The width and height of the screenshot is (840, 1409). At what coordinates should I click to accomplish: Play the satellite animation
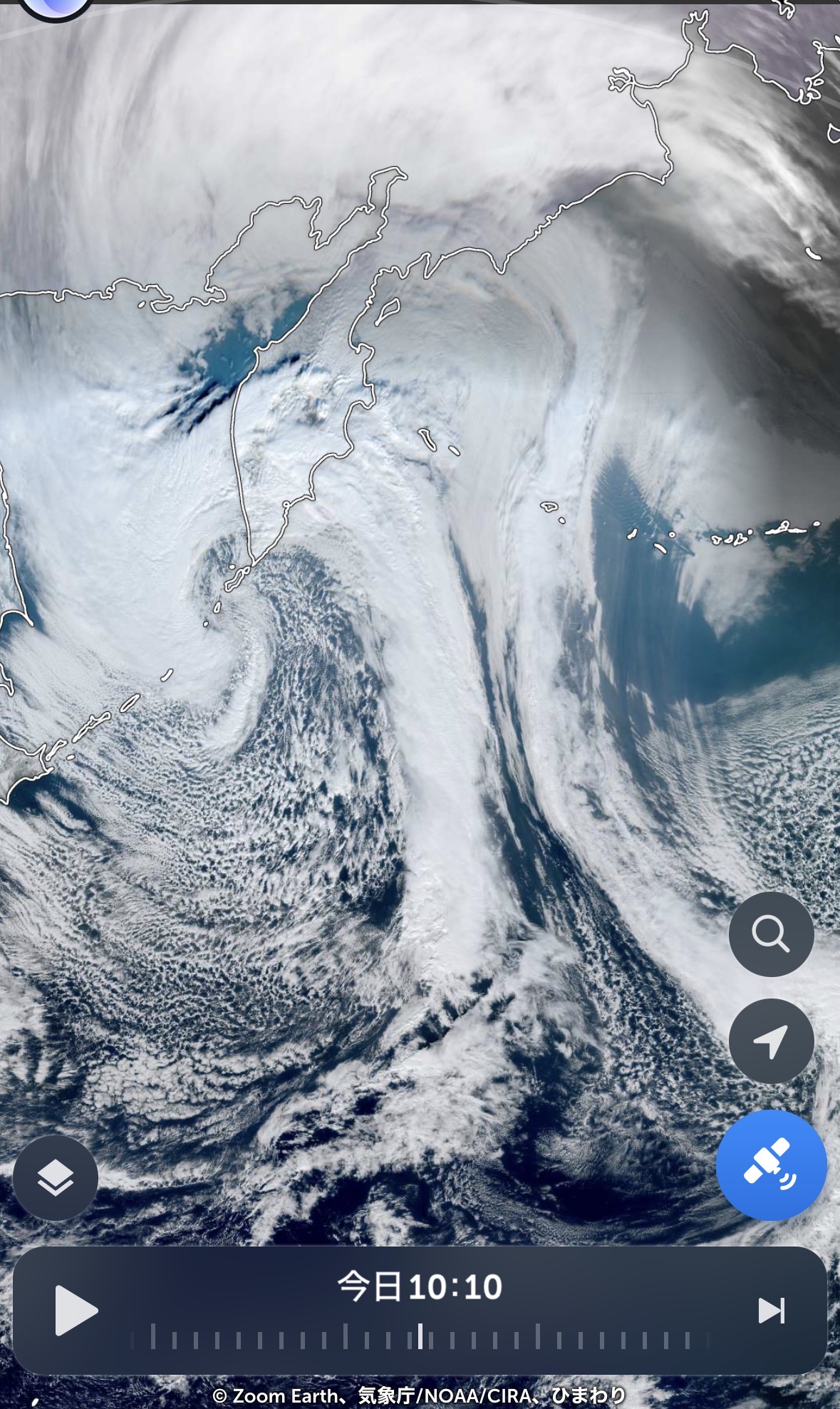(x=75, y=1310)
